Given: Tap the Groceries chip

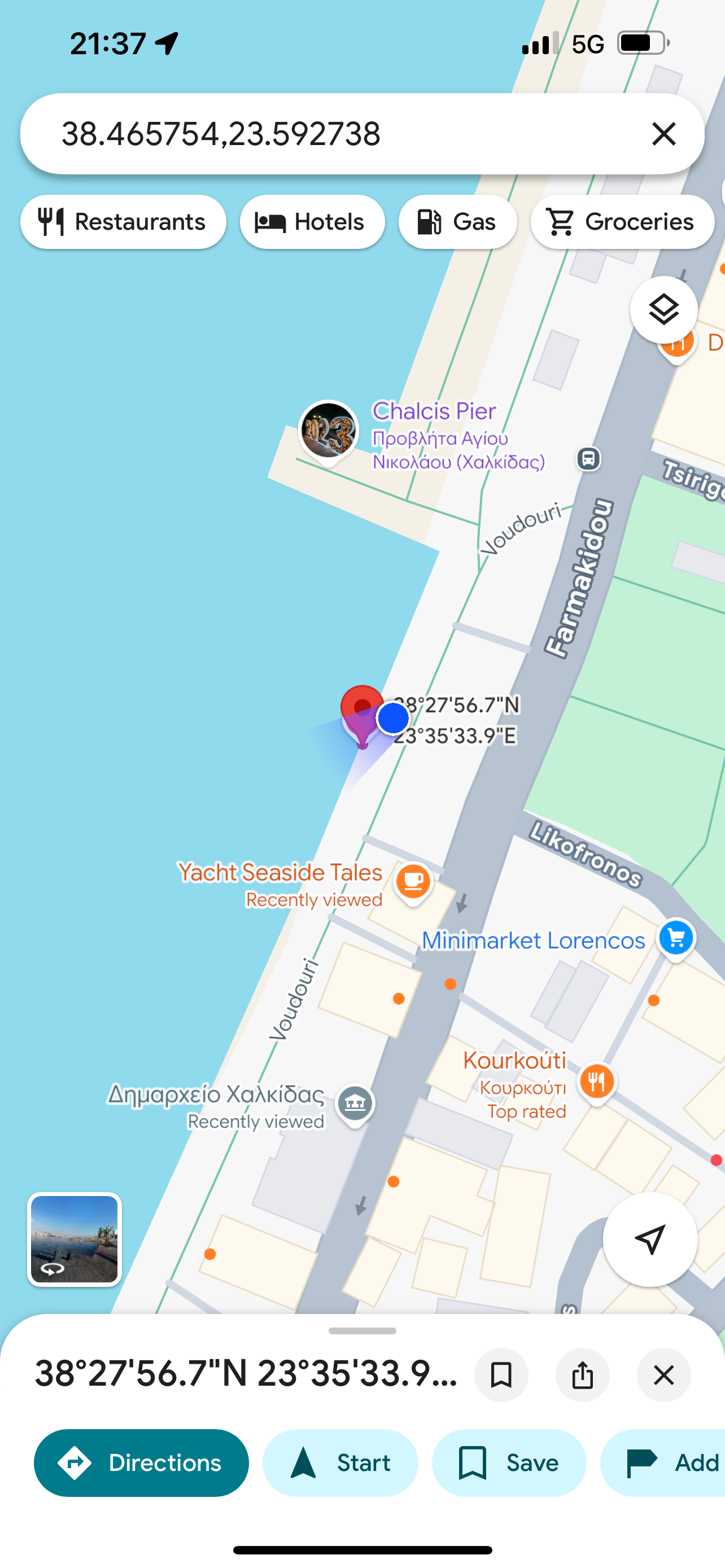Looking at the screenshot, I should point(622,222).
